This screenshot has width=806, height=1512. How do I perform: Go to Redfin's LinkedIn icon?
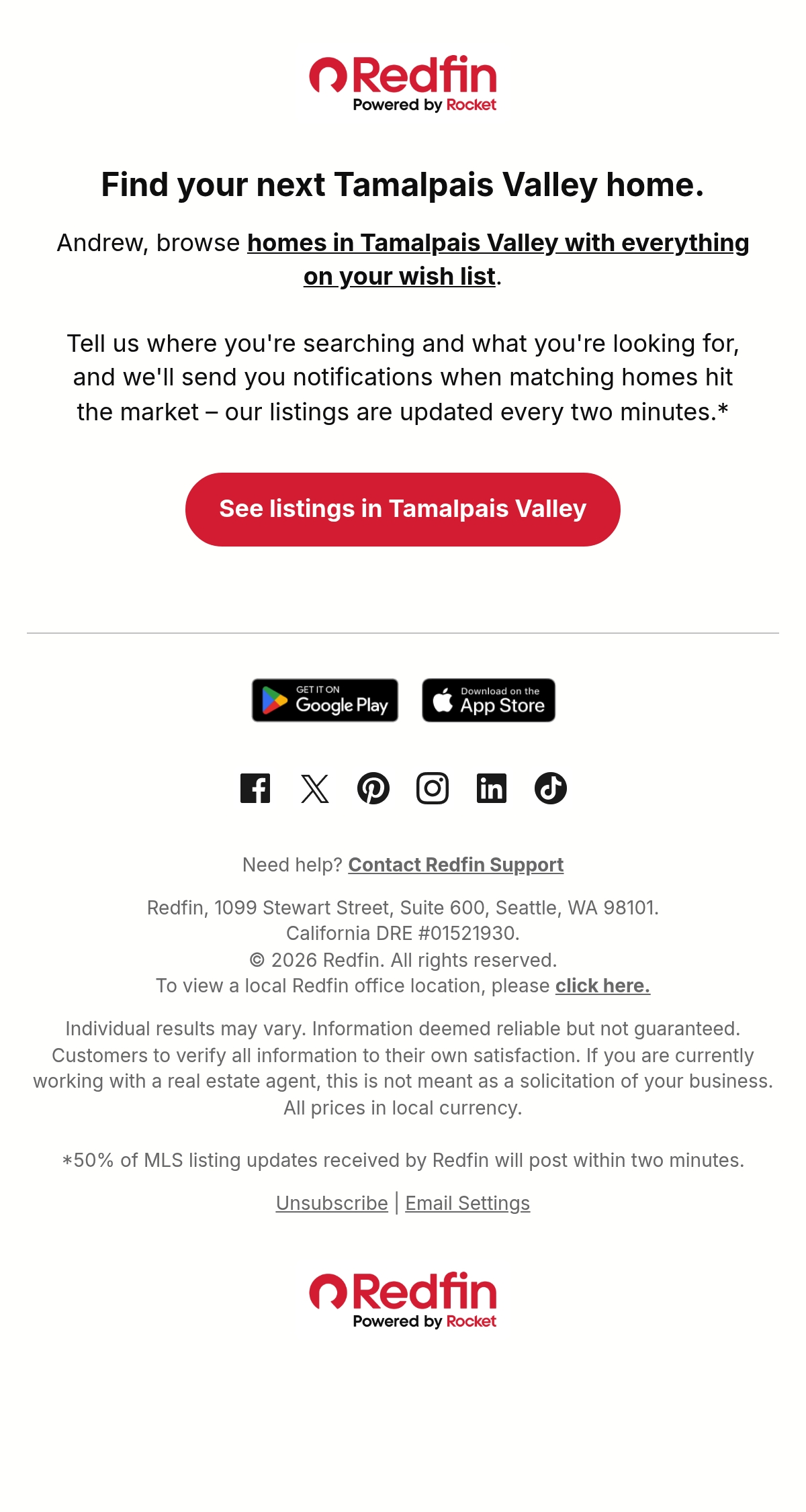coord(492,788)
